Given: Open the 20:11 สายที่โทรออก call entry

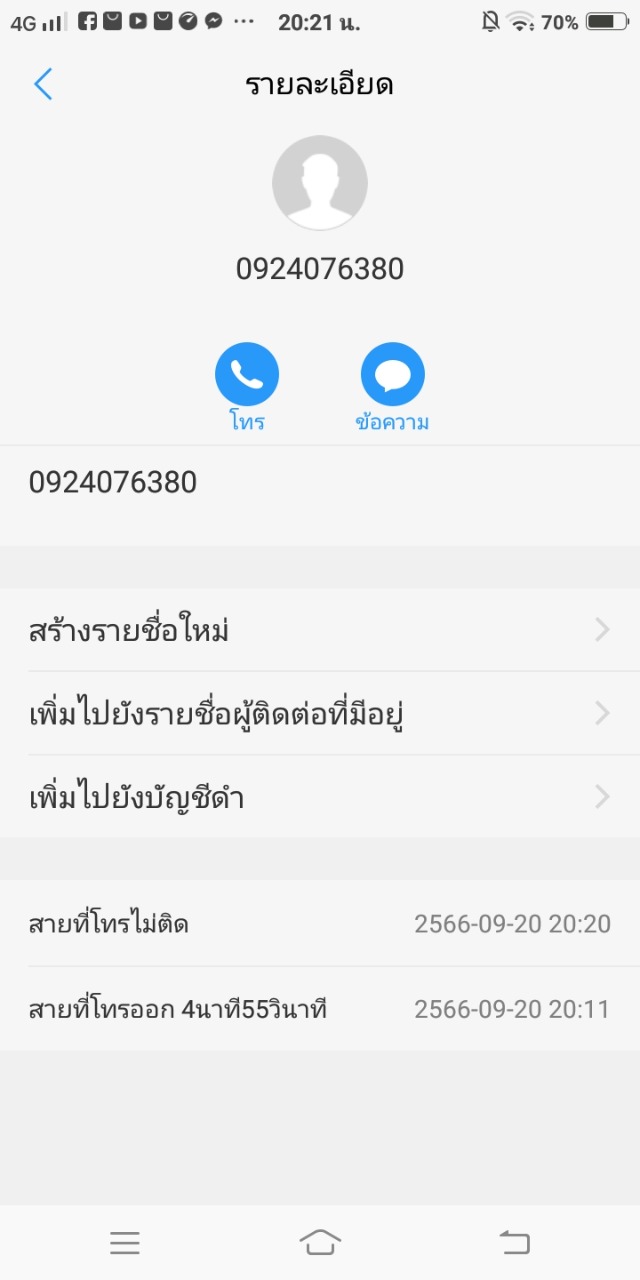Looking at the screenshot, I should 320,1009.
